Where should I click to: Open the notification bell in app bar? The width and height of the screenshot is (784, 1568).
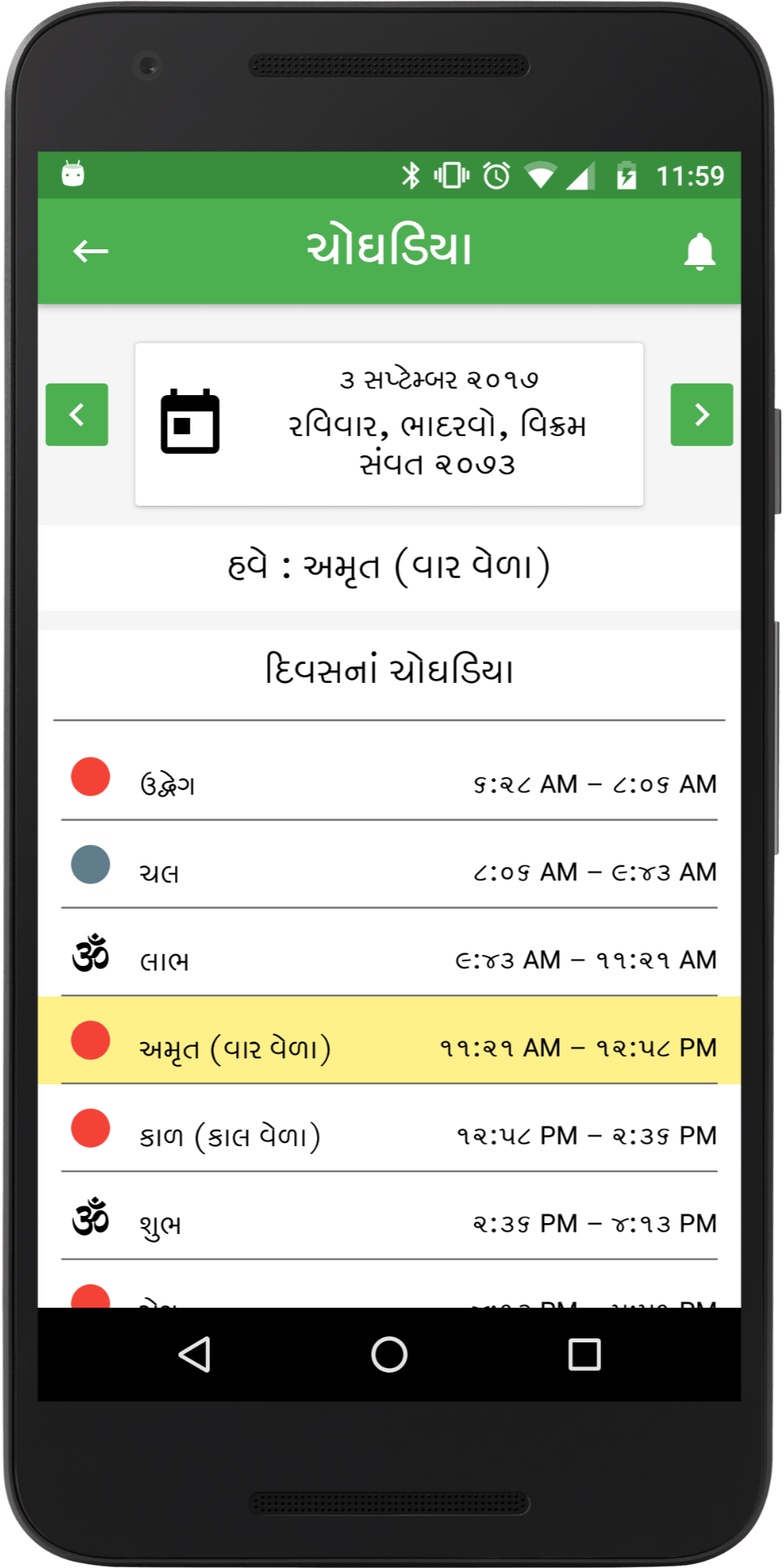(x=699, y=252)
